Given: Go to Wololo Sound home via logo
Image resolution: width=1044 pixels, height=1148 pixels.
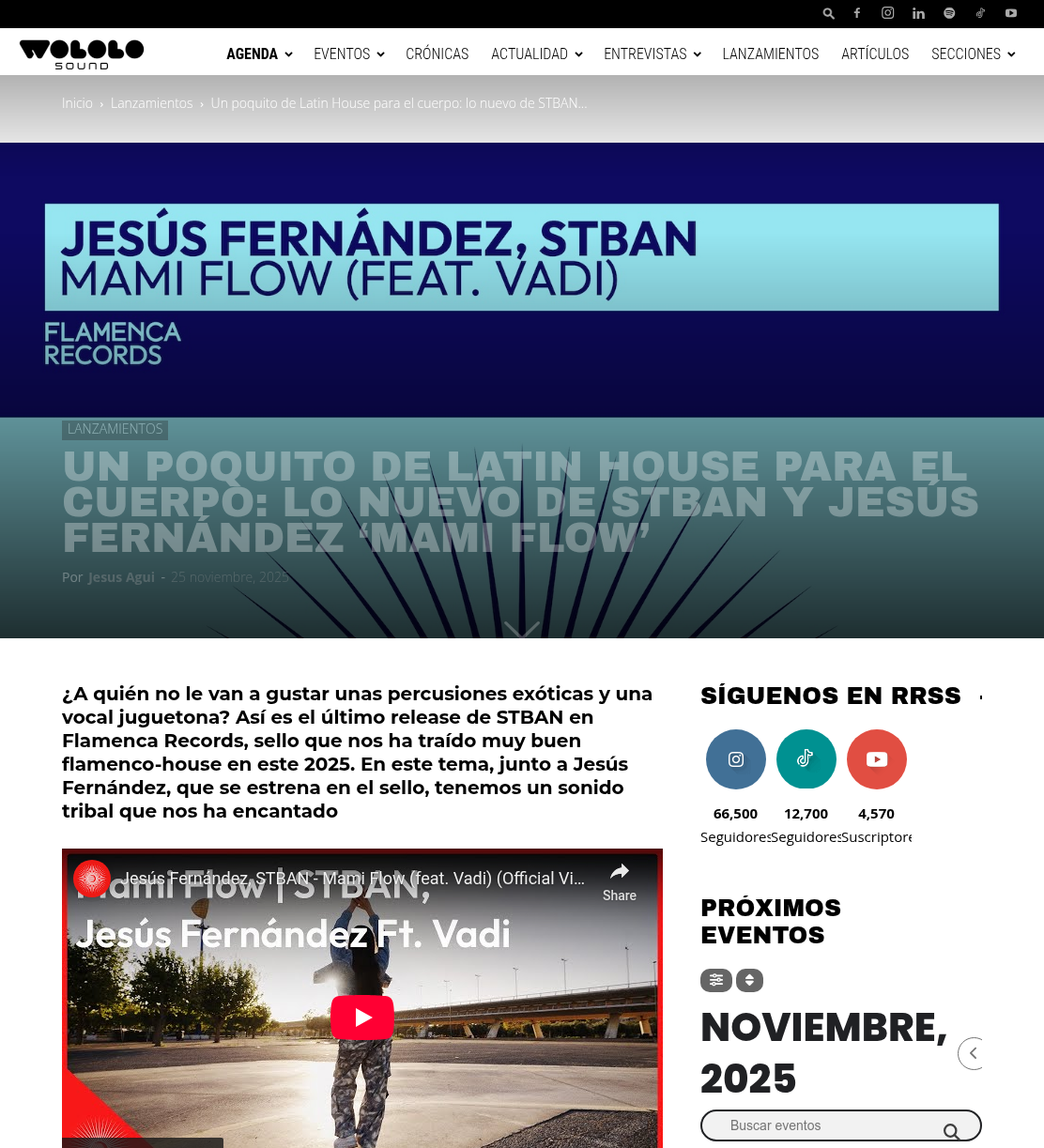Looking at the screenshot, I should pos(82,54).
